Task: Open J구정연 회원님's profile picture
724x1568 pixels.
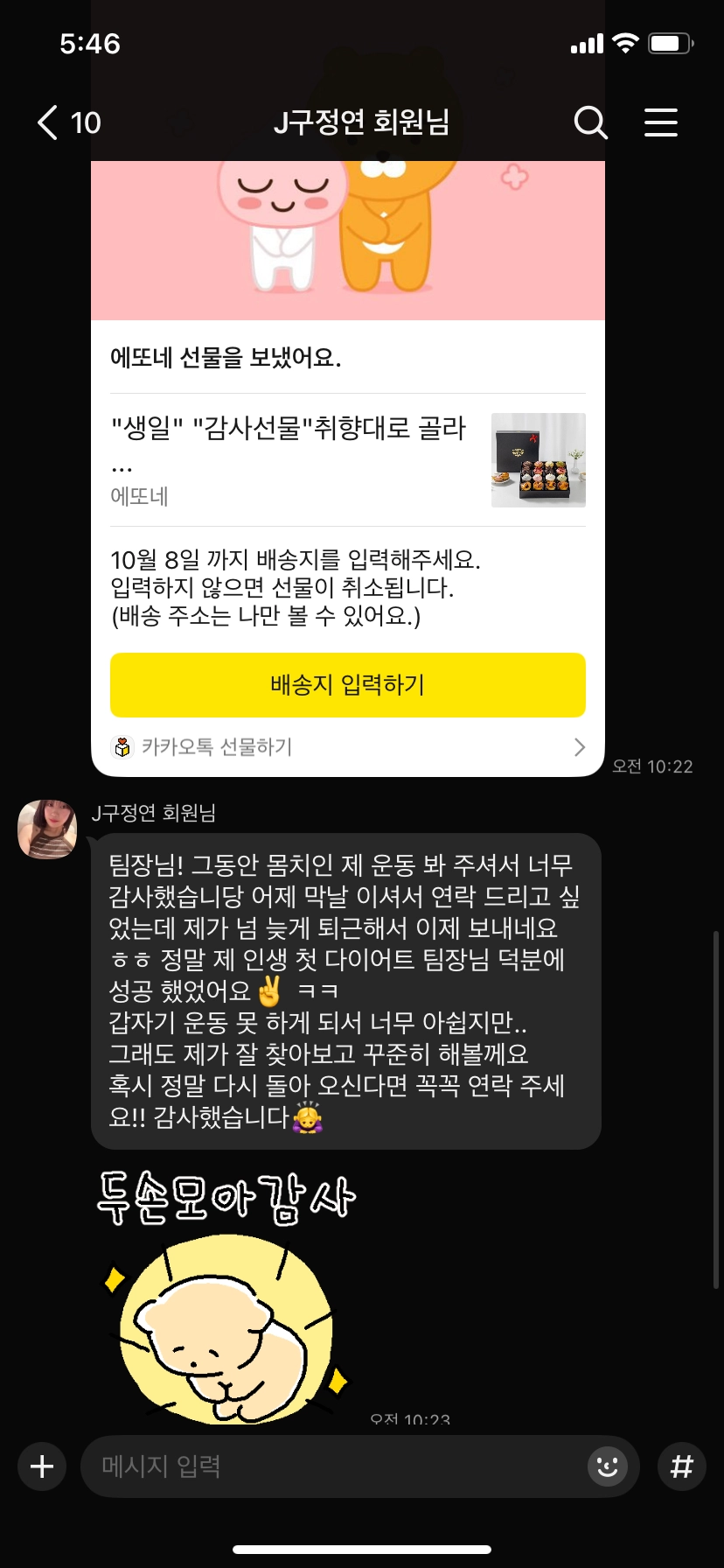Action: [47, 829]
